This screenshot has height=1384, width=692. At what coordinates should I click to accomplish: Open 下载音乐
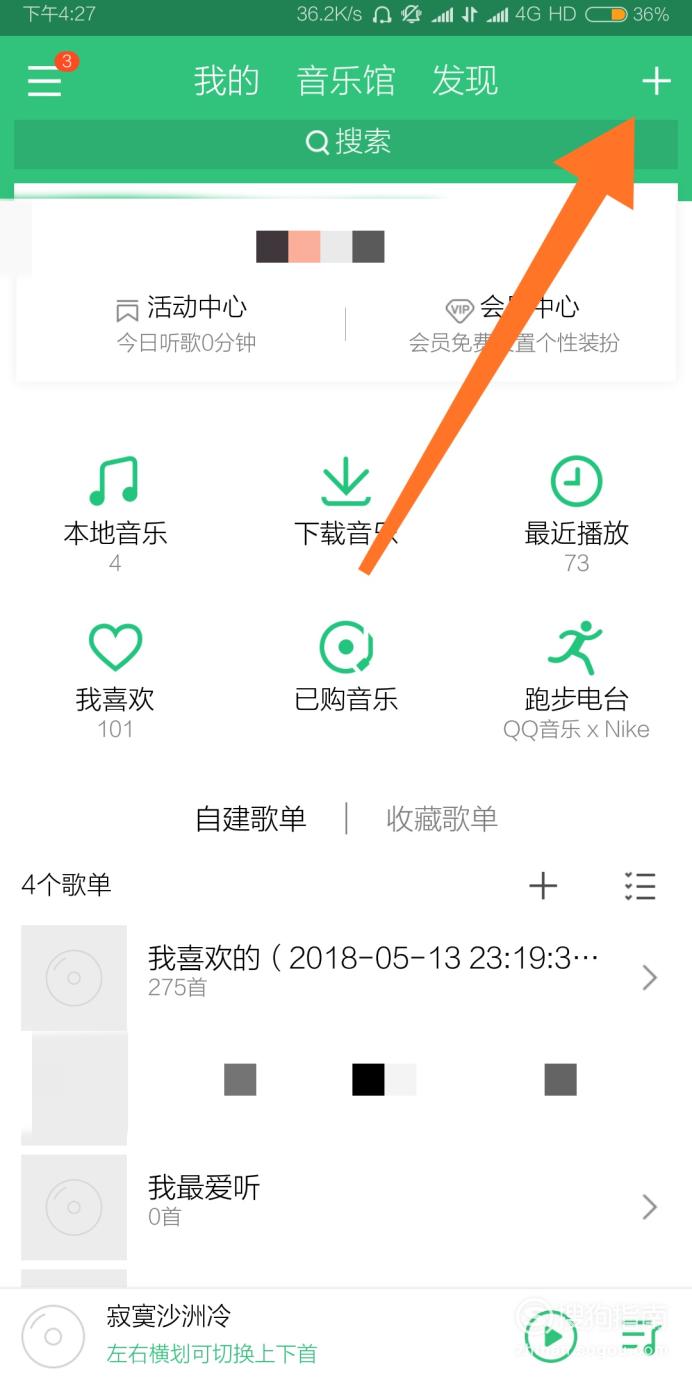(346, 503)
